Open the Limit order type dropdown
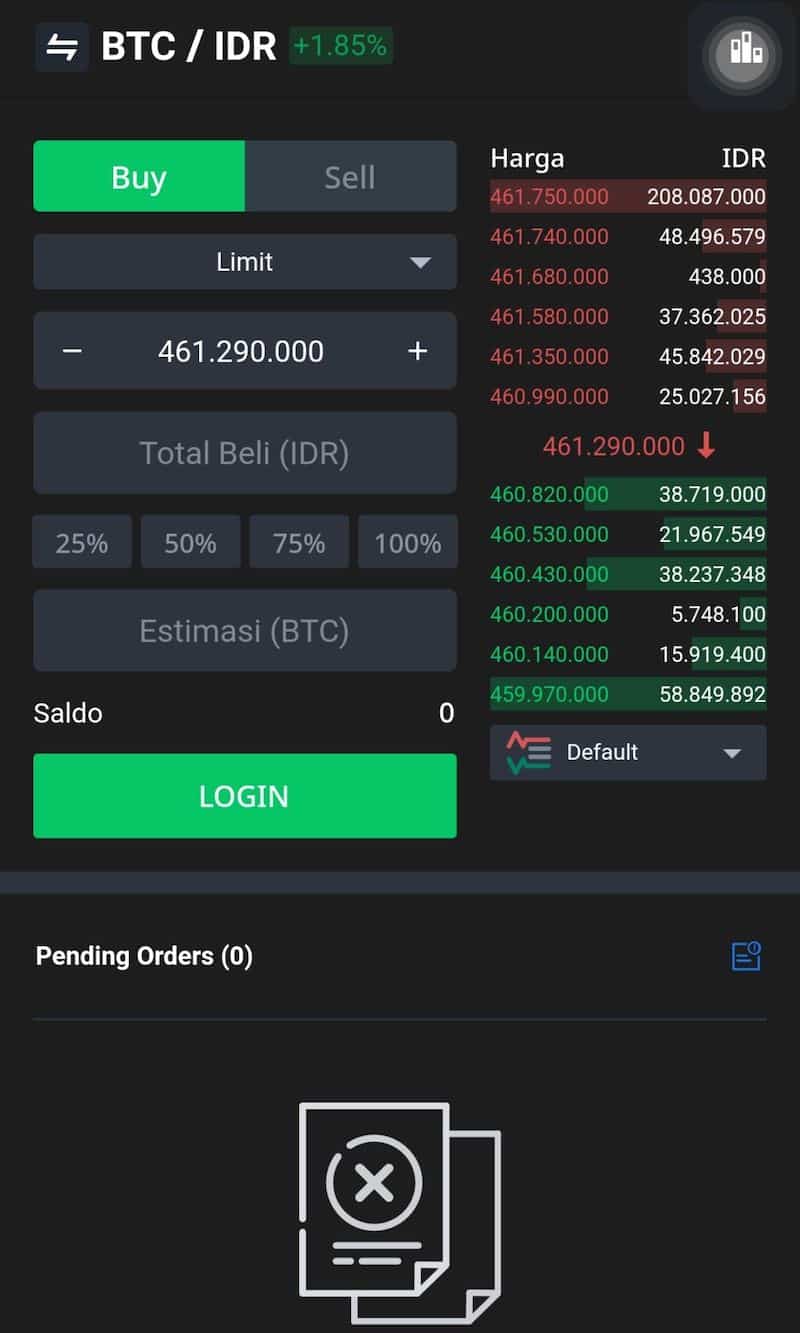 (x=245, y=262)
